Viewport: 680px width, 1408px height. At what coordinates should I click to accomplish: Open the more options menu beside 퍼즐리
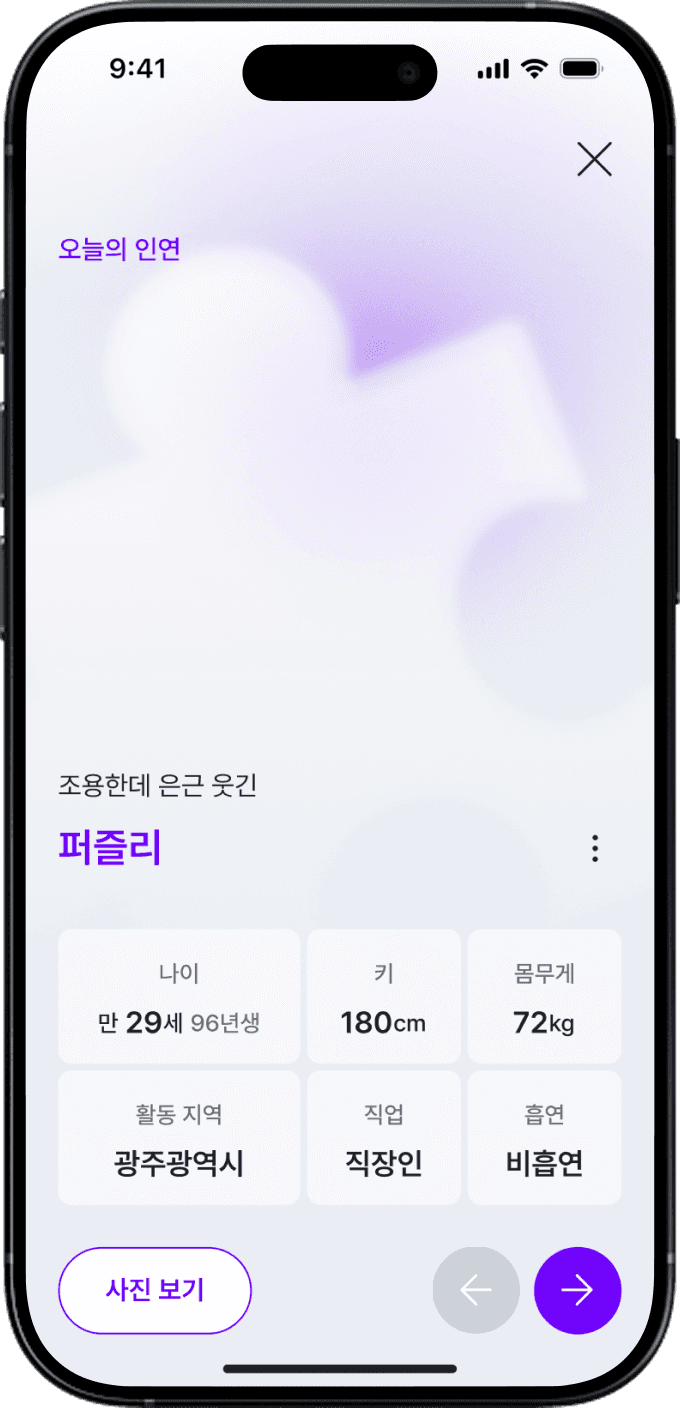pyautogui.click(x=595, y=849)
